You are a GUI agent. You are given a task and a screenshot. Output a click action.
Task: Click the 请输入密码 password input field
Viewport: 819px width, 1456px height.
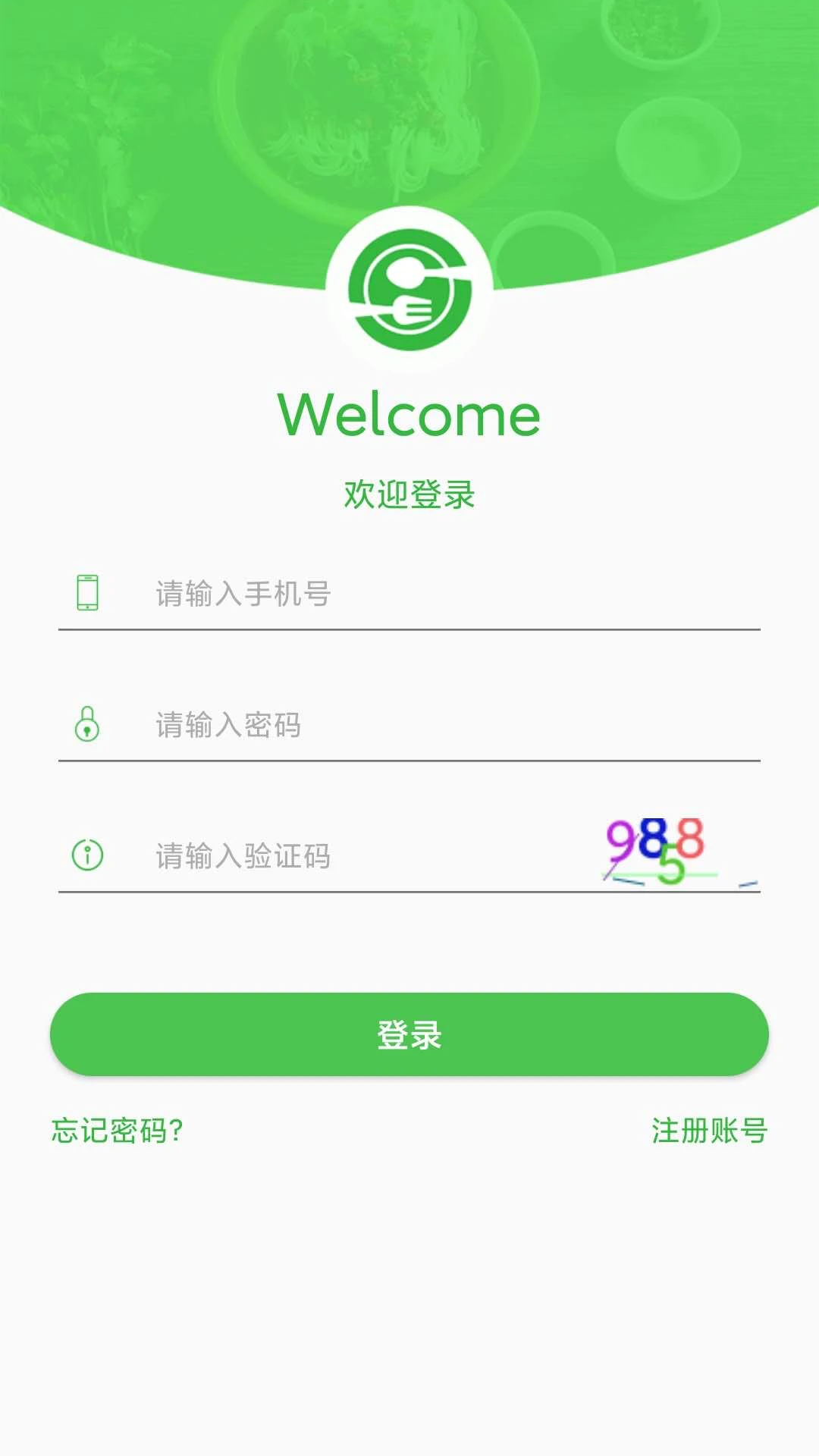(303, 726)
